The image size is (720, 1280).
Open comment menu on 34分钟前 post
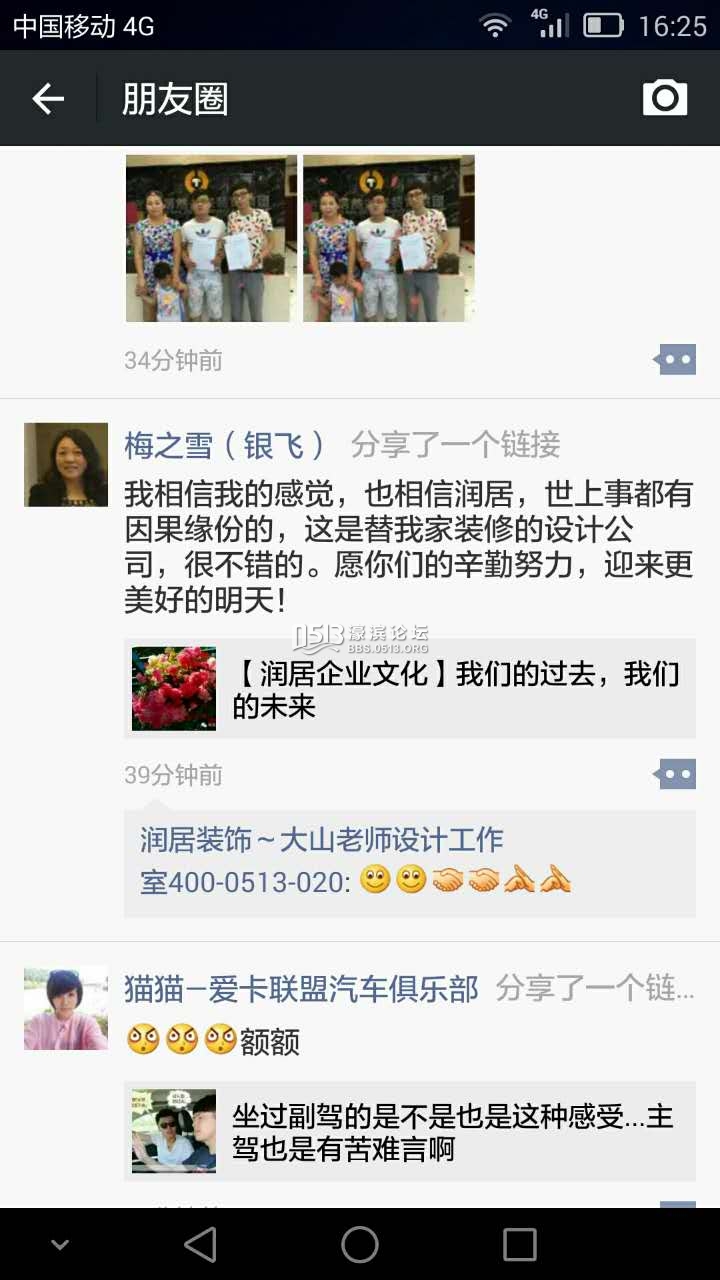coord(675,360)
